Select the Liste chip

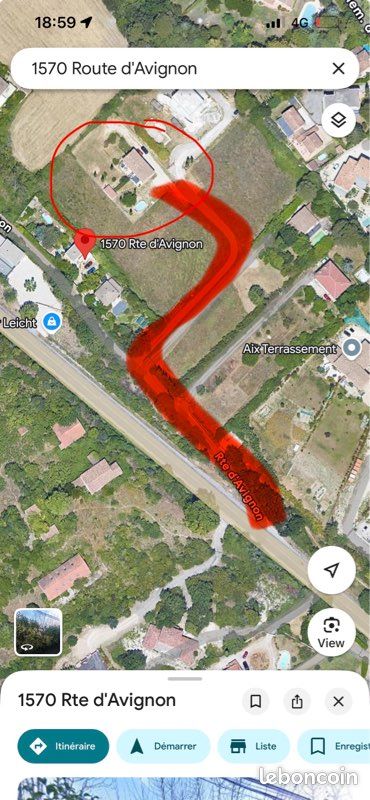(x=254, y=746)
